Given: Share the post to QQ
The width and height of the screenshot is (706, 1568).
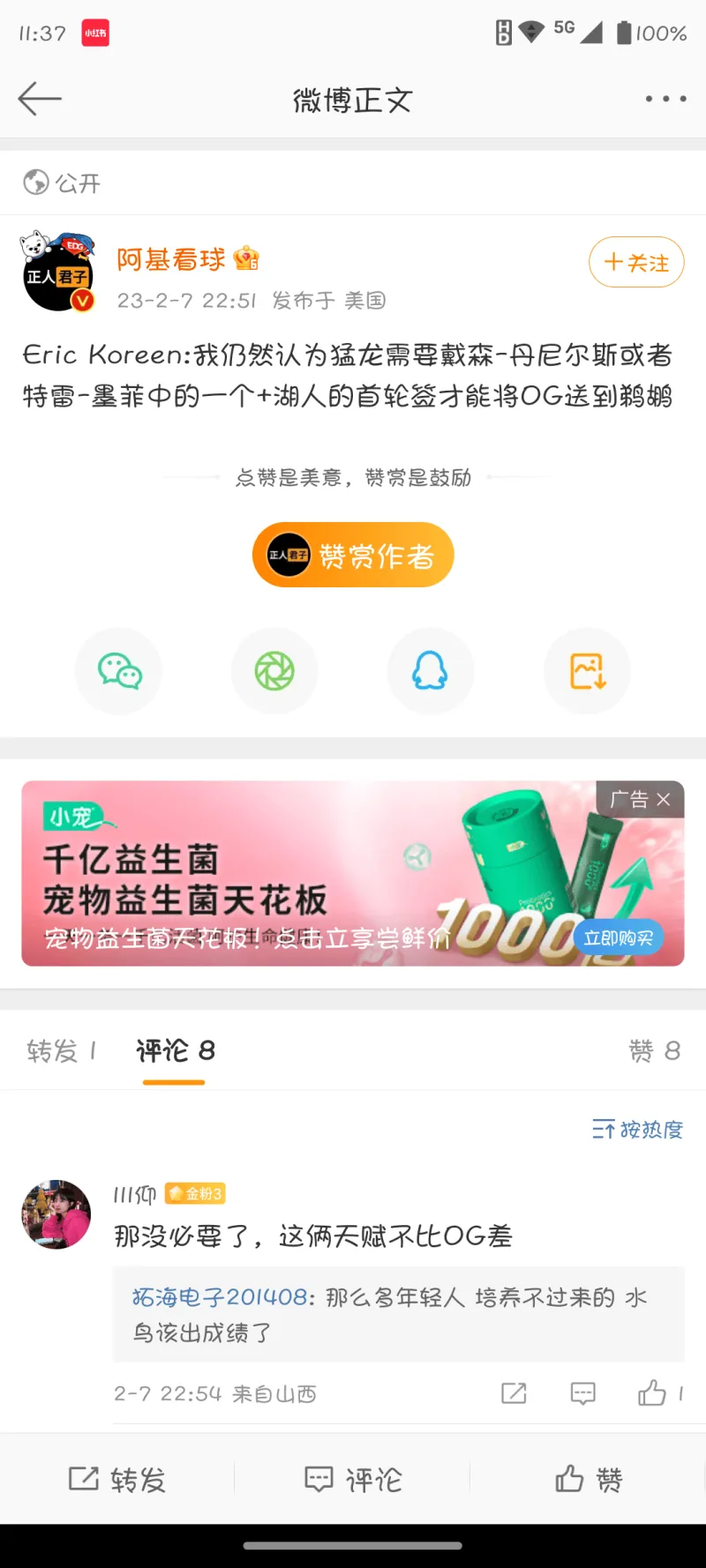Looking at the screenshot, I should 430,671.
